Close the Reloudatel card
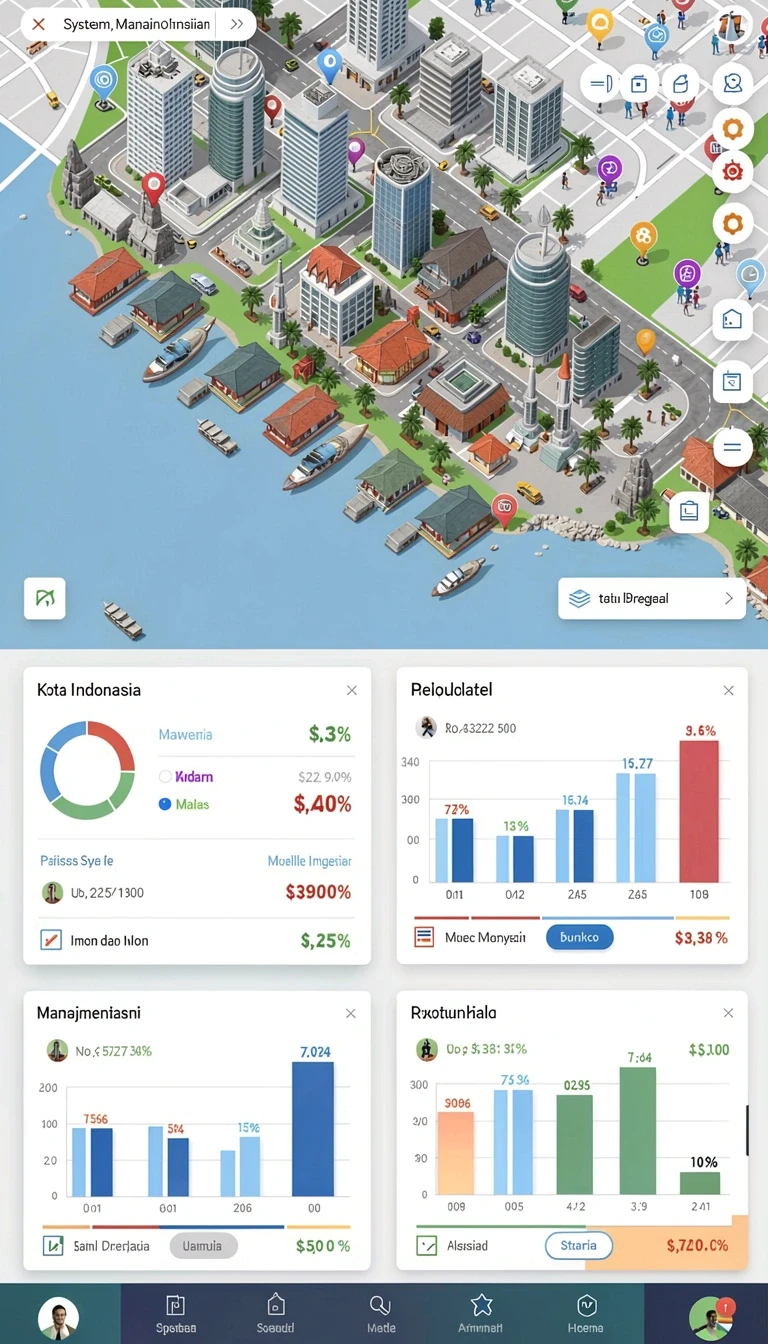Screen dimensions: 768x1344 [728, 690]
